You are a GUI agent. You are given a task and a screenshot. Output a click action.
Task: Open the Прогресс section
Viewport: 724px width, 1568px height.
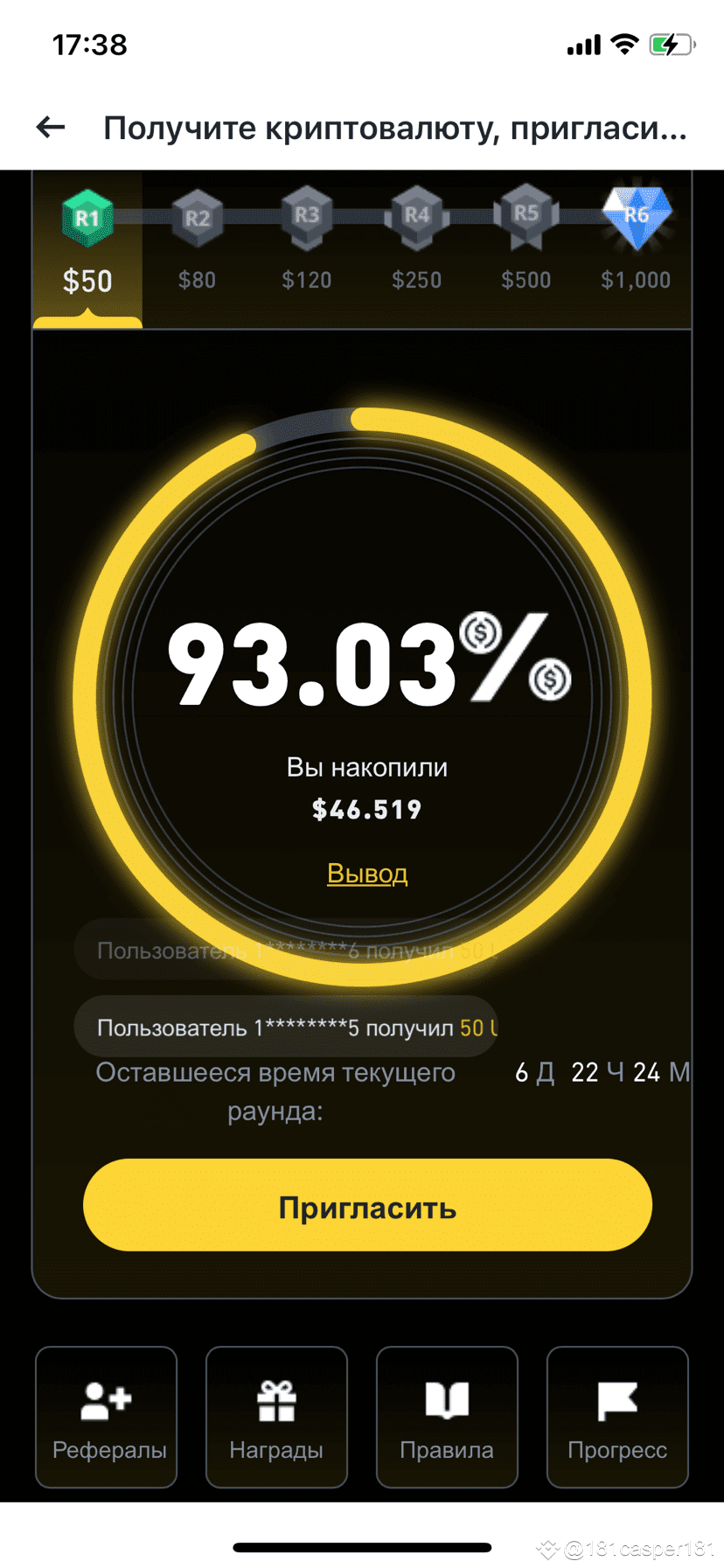617,1417
